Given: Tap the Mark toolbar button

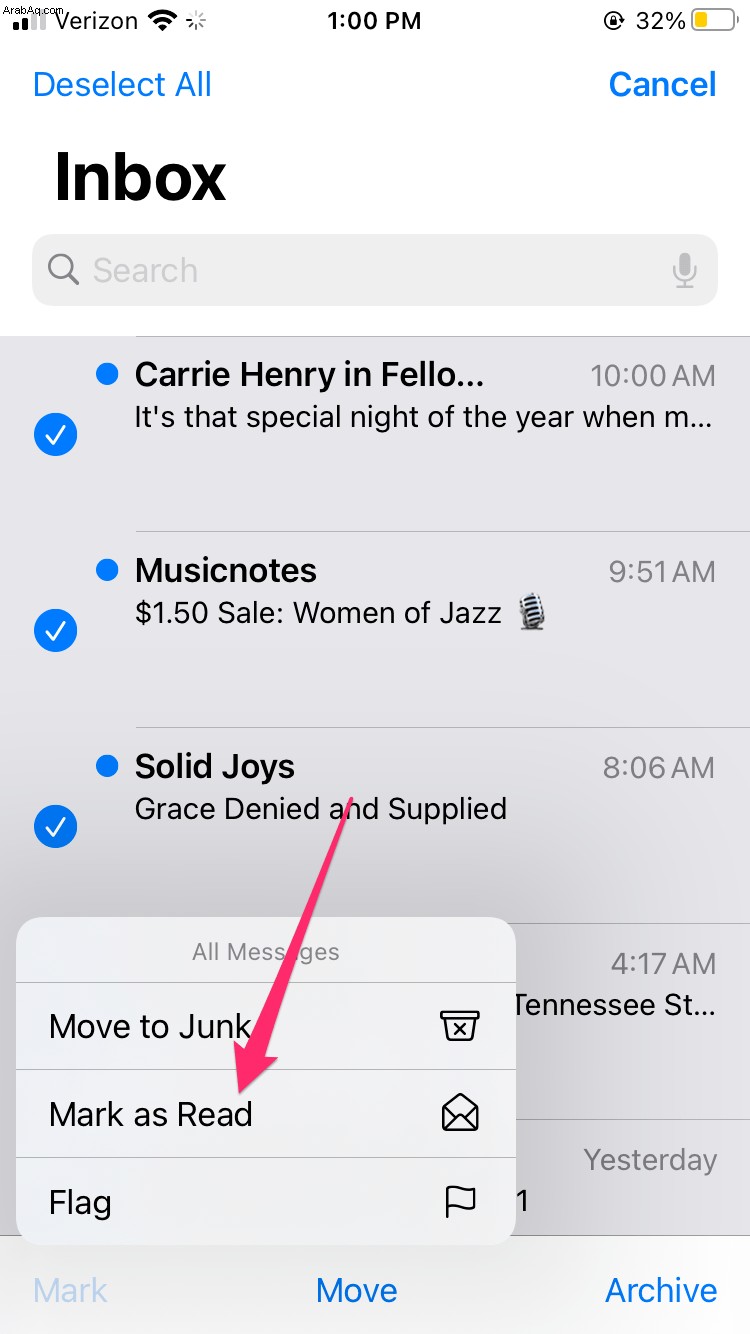Looking at the screenshot, I should click(x=70, y=1290).
